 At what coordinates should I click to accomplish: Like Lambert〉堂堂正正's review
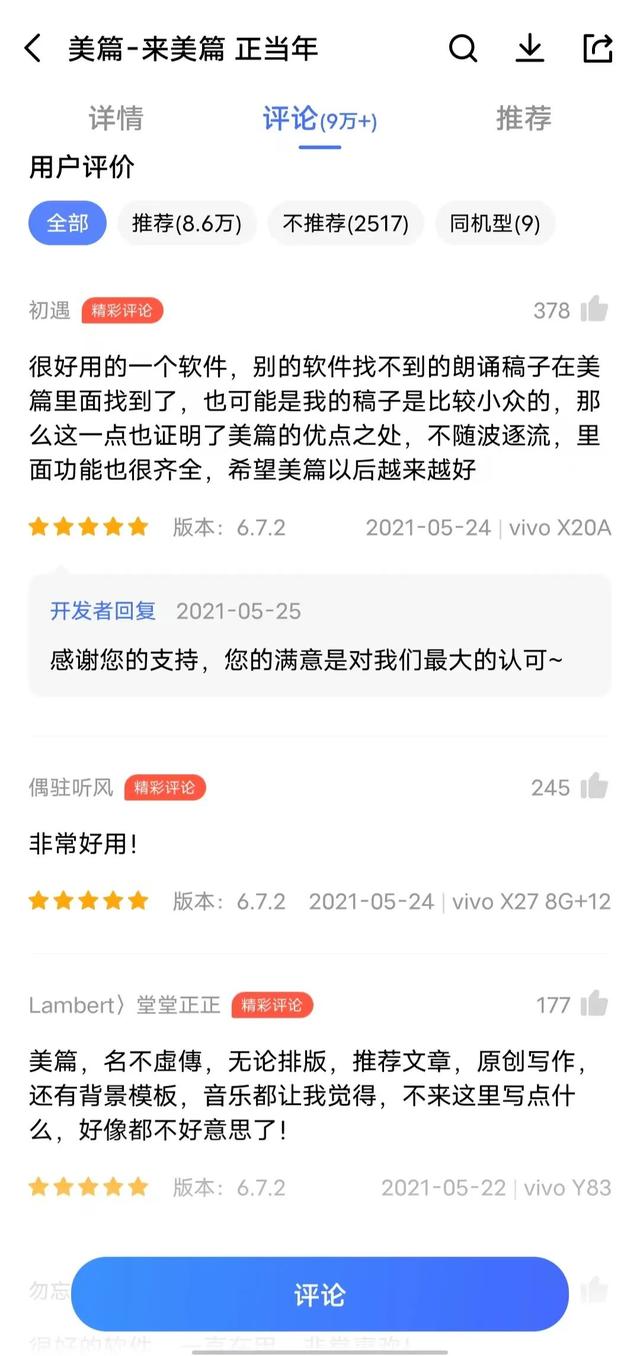595,1004
